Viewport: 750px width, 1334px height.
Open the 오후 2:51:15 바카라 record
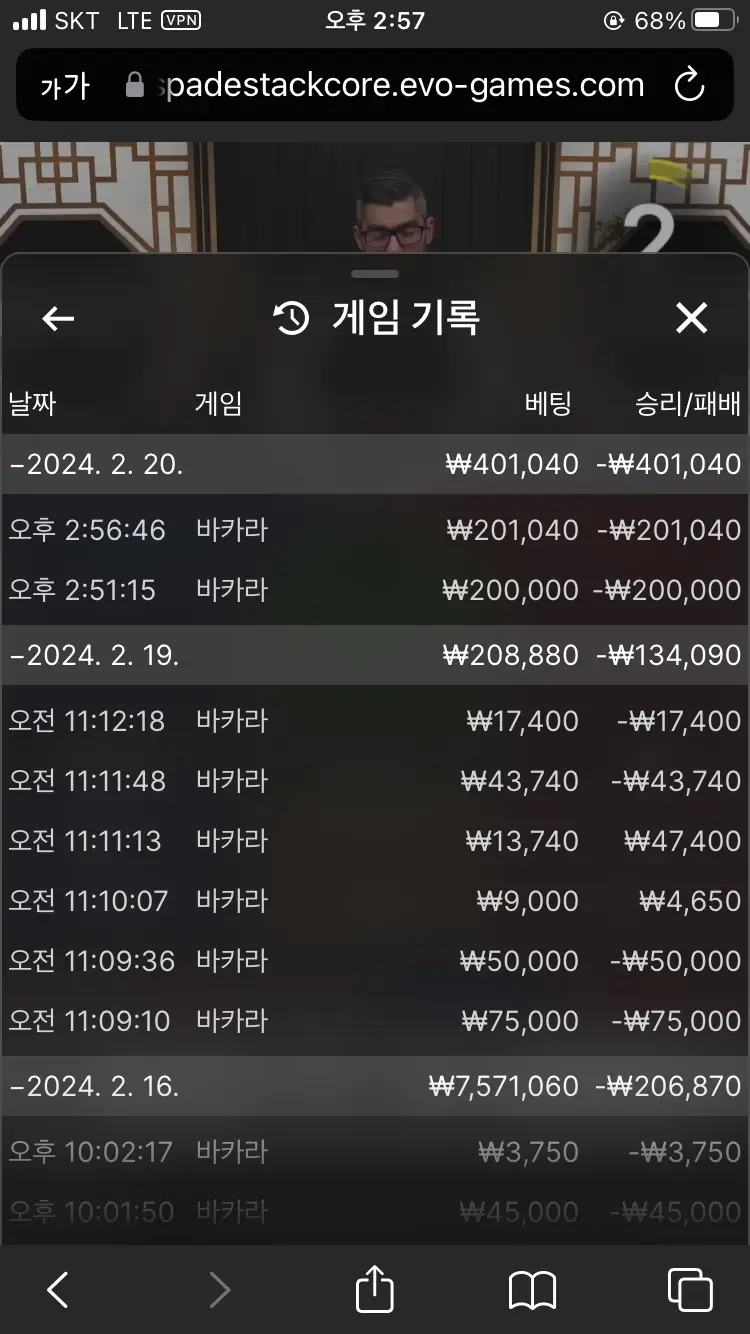click(x=375, y=589)
